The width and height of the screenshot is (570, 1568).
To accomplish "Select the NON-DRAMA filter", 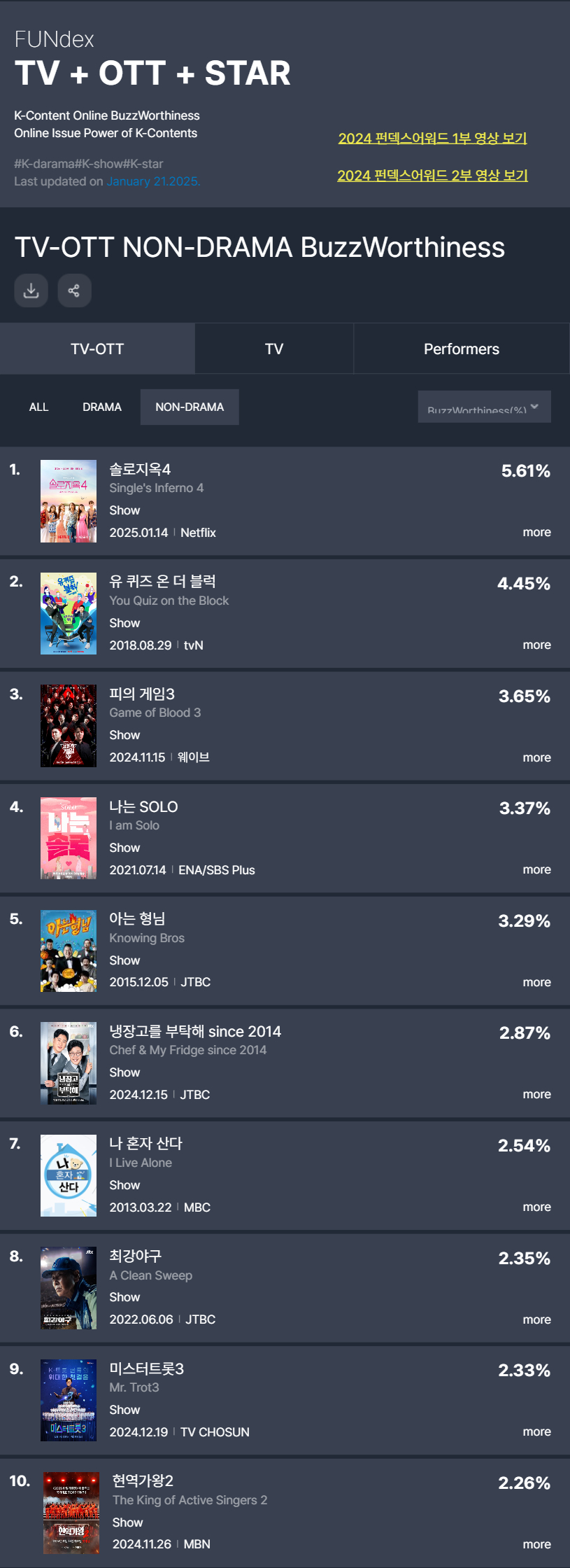I will tap(190, 407).
